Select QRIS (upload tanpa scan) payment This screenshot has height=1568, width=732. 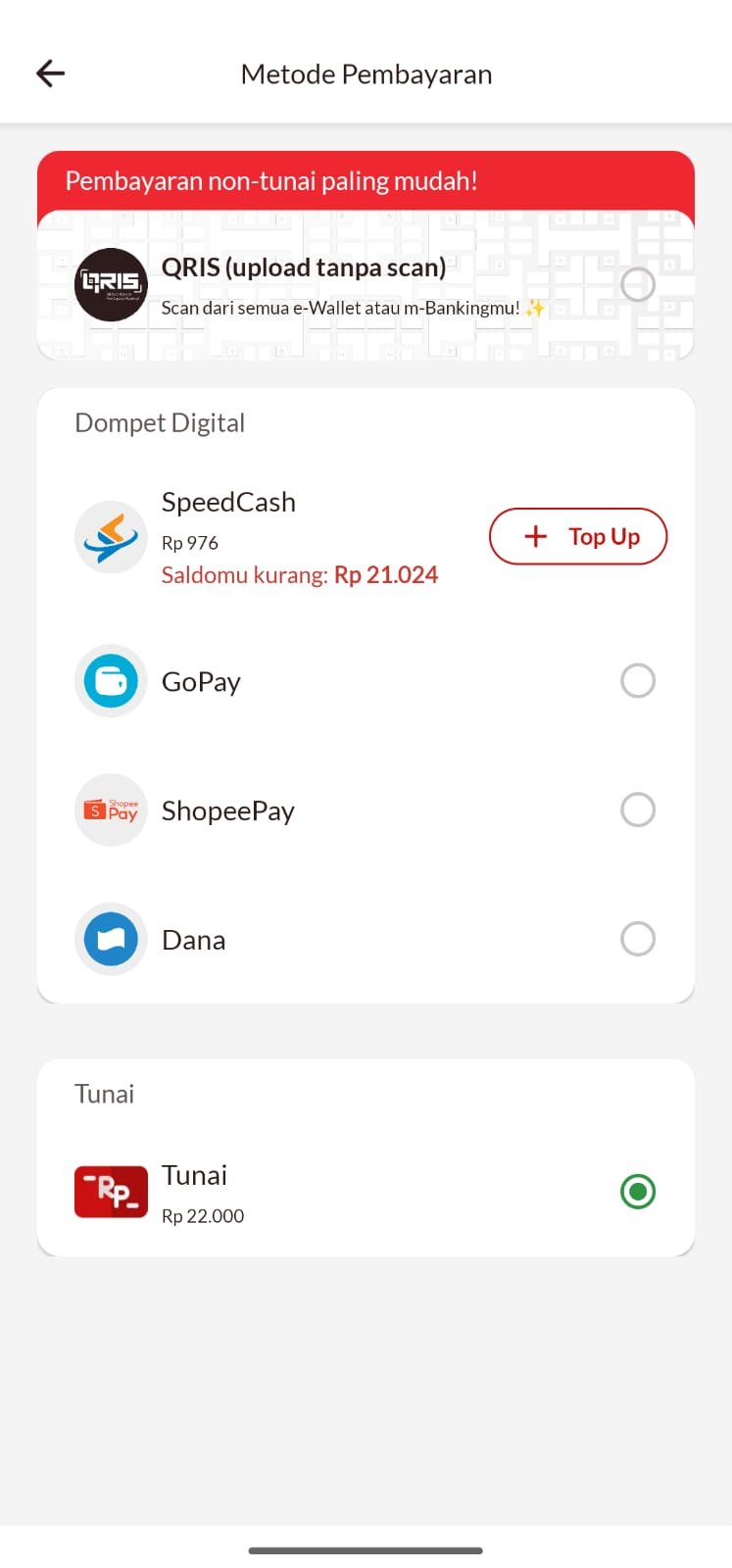[x=637, y=285]
